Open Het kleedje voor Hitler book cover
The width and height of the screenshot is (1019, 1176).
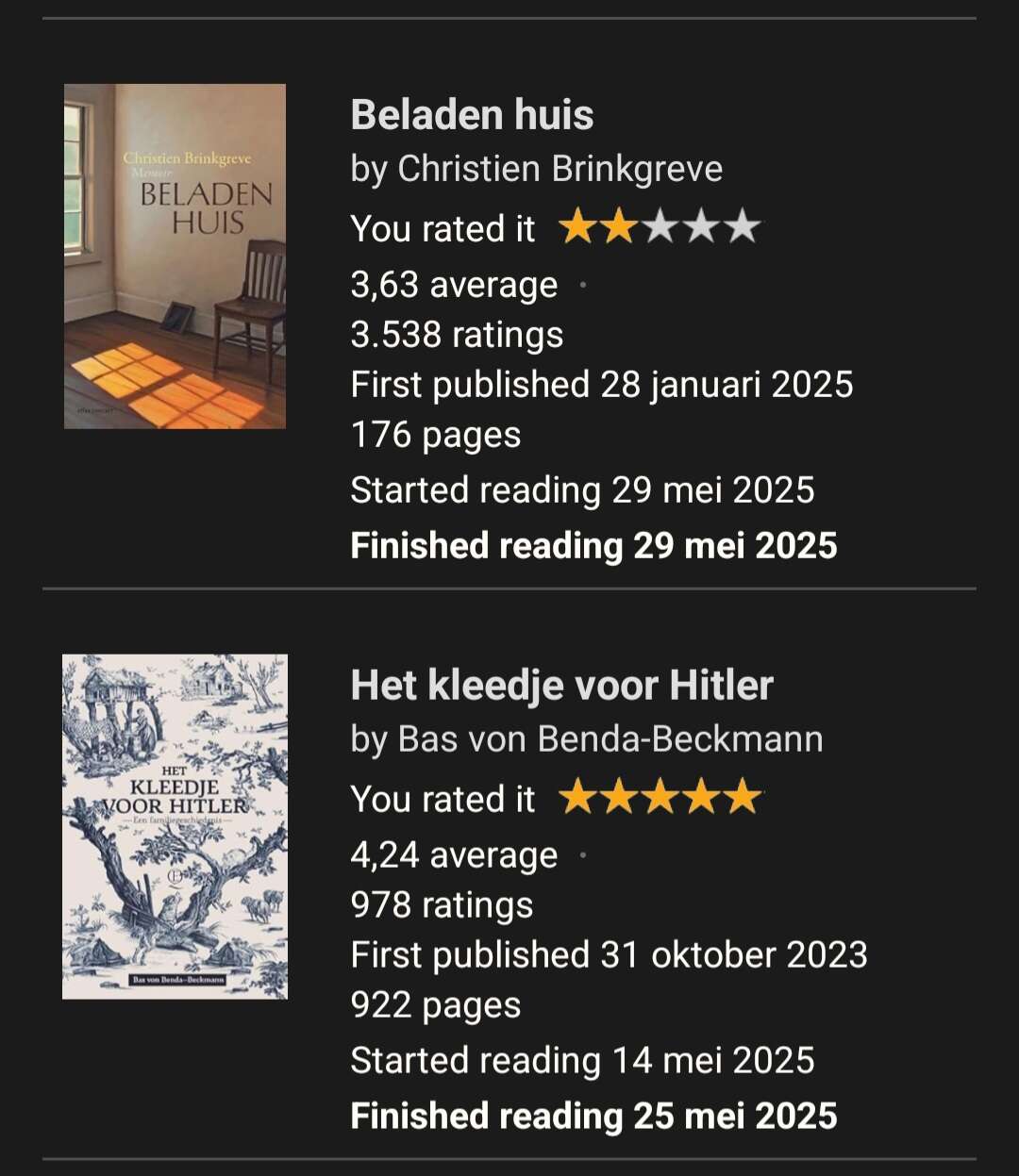pos(175,826)
